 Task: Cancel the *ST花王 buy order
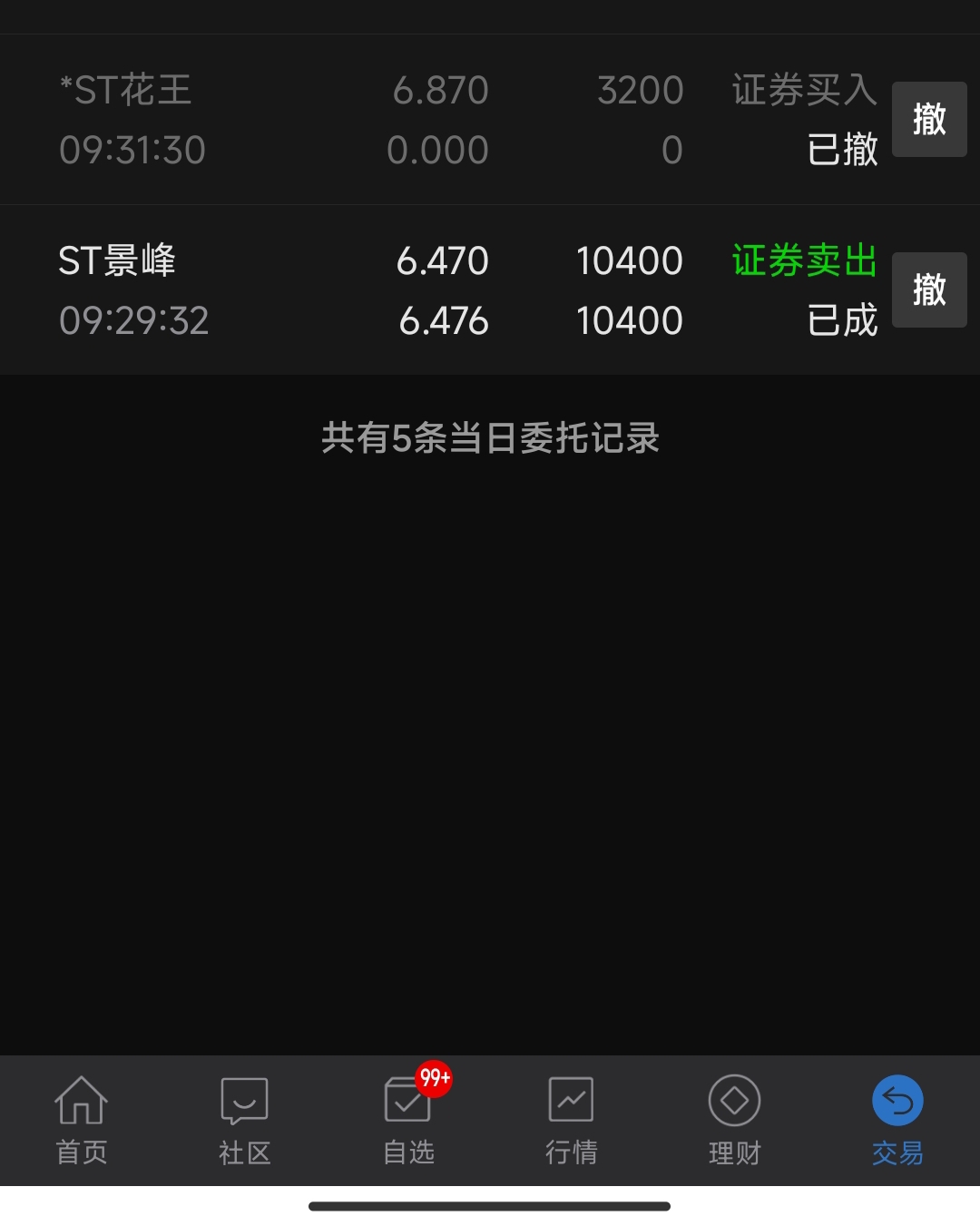(x=929, y=120)
